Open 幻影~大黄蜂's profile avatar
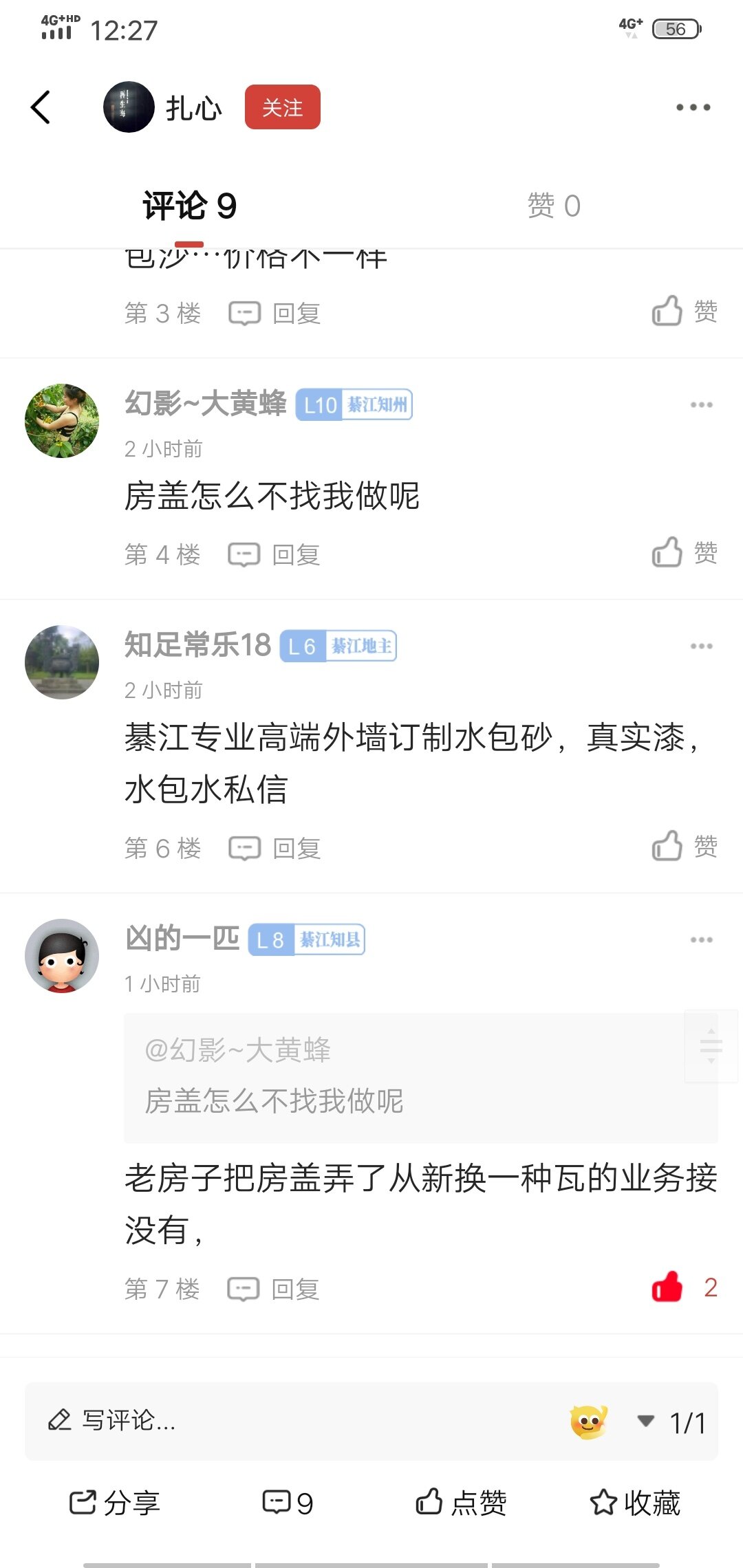This screenshot has width=743, height=1568. pos(62,421)
